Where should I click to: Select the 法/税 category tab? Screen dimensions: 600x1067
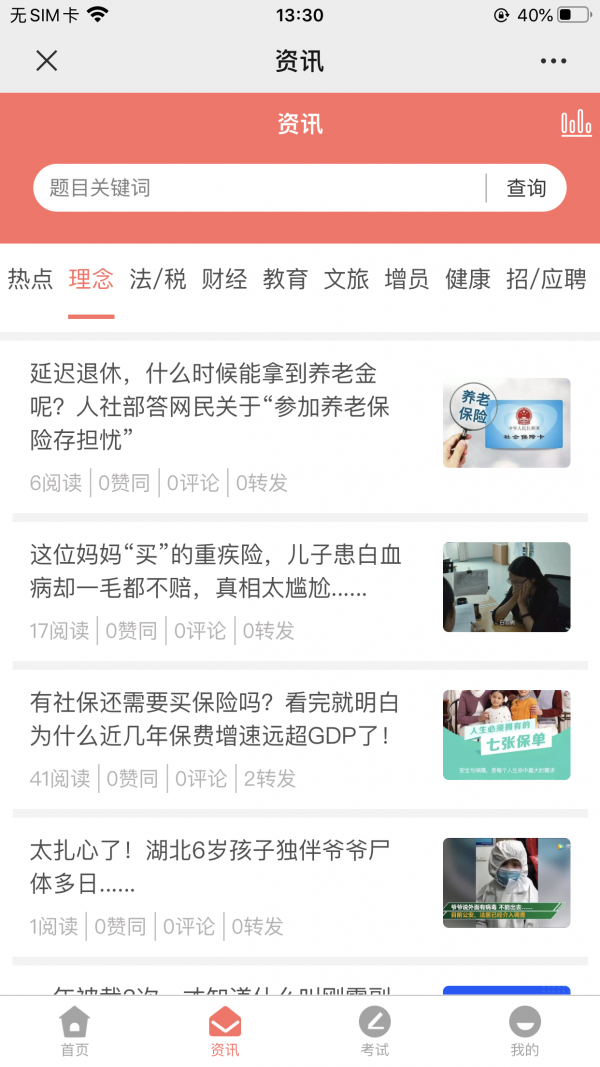tap(158, 279)
